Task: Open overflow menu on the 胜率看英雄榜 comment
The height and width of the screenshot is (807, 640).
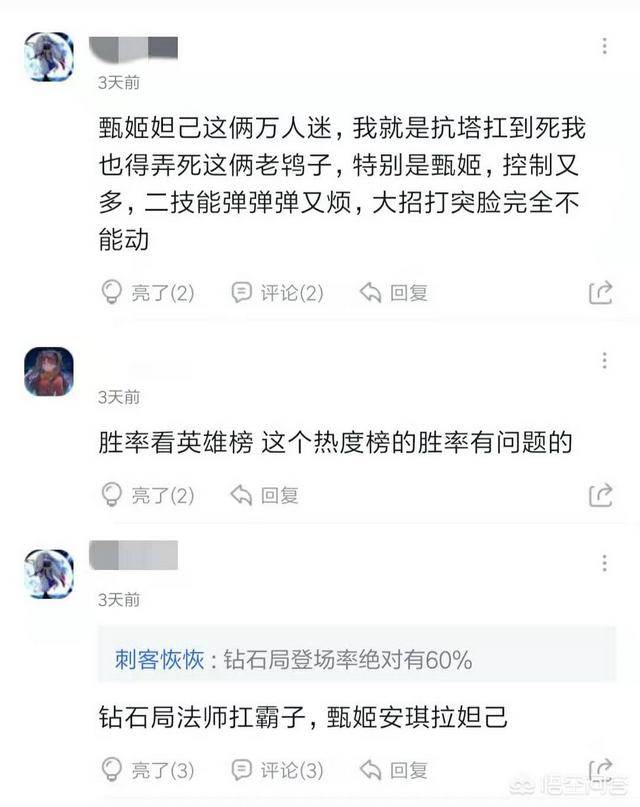Action: click(604, 361)
